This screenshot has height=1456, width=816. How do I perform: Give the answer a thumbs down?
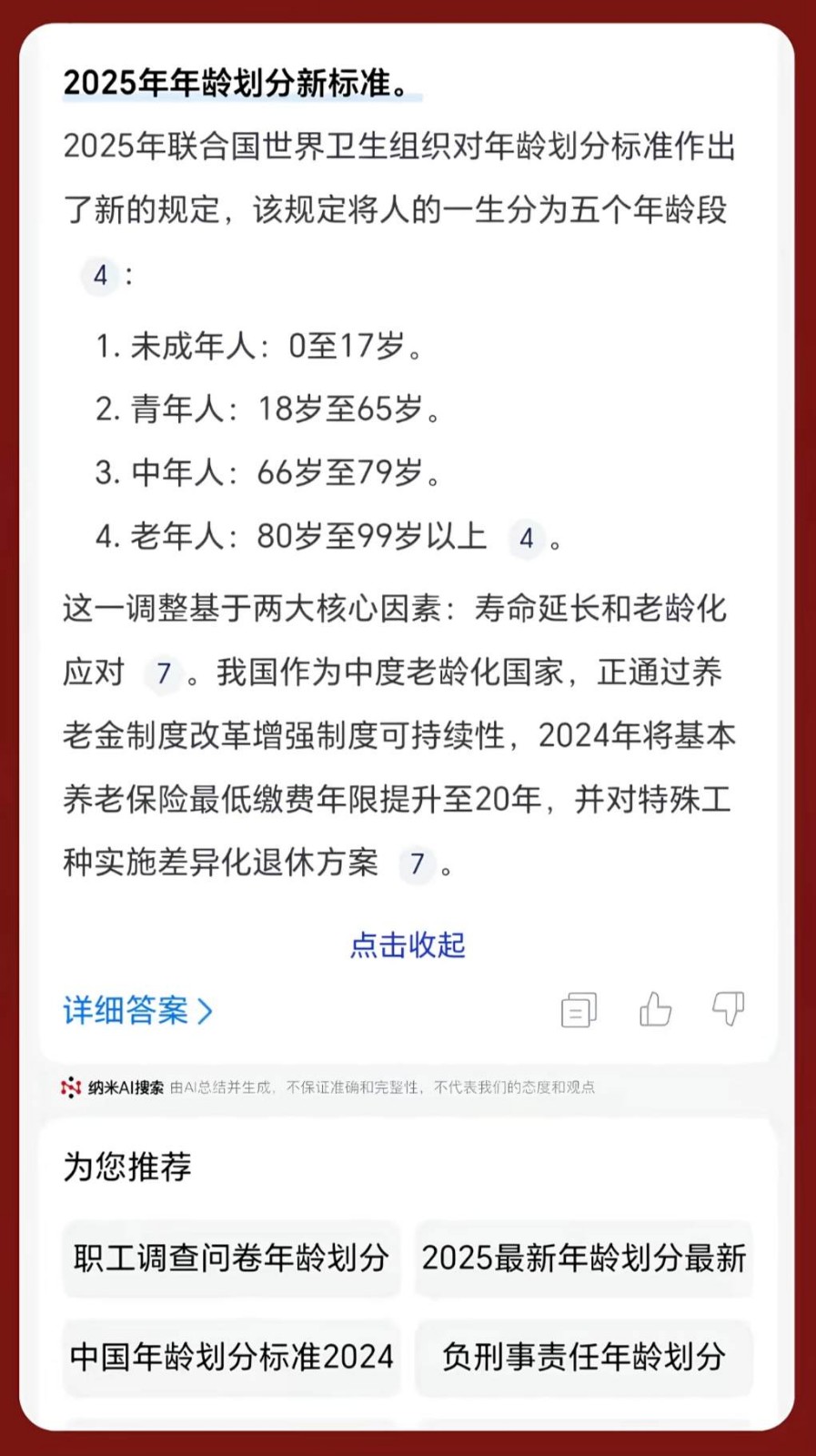coord(729,1008)
